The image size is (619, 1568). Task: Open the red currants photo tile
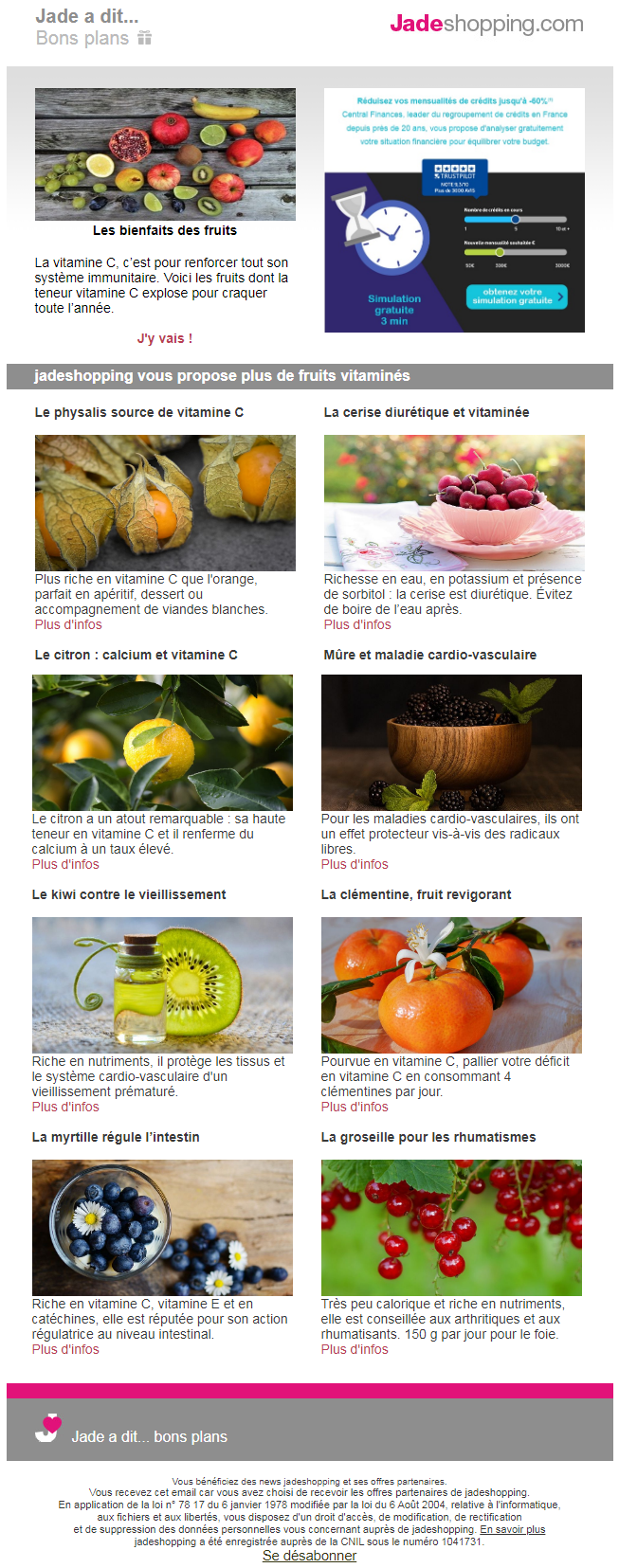tap(451, 1227)
